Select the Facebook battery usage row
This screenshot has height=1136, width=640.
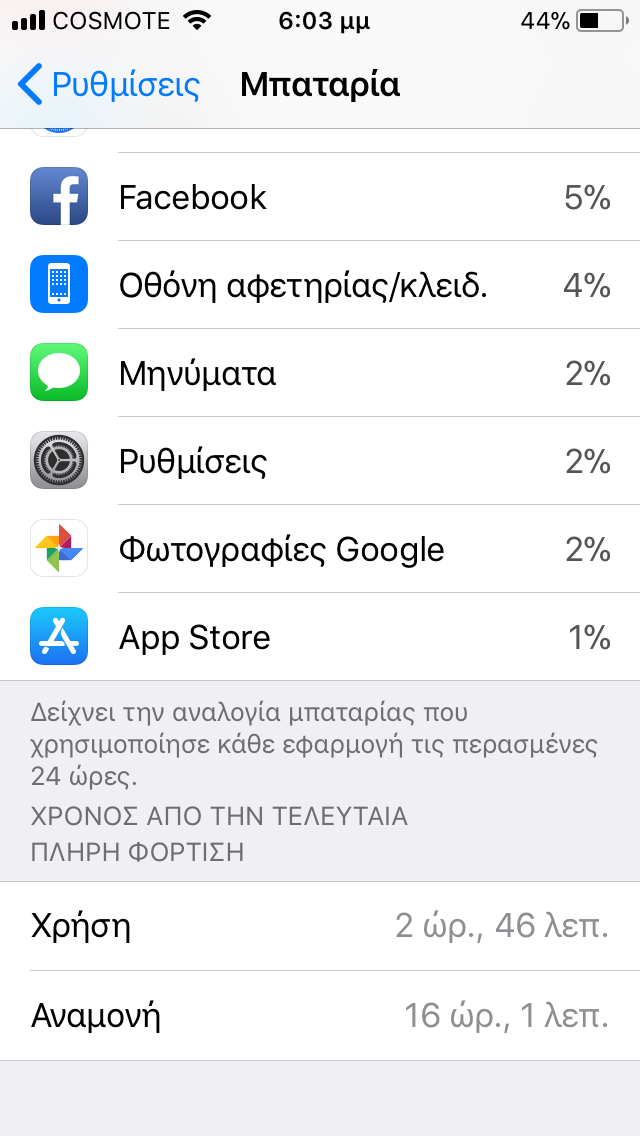(320, 197)
